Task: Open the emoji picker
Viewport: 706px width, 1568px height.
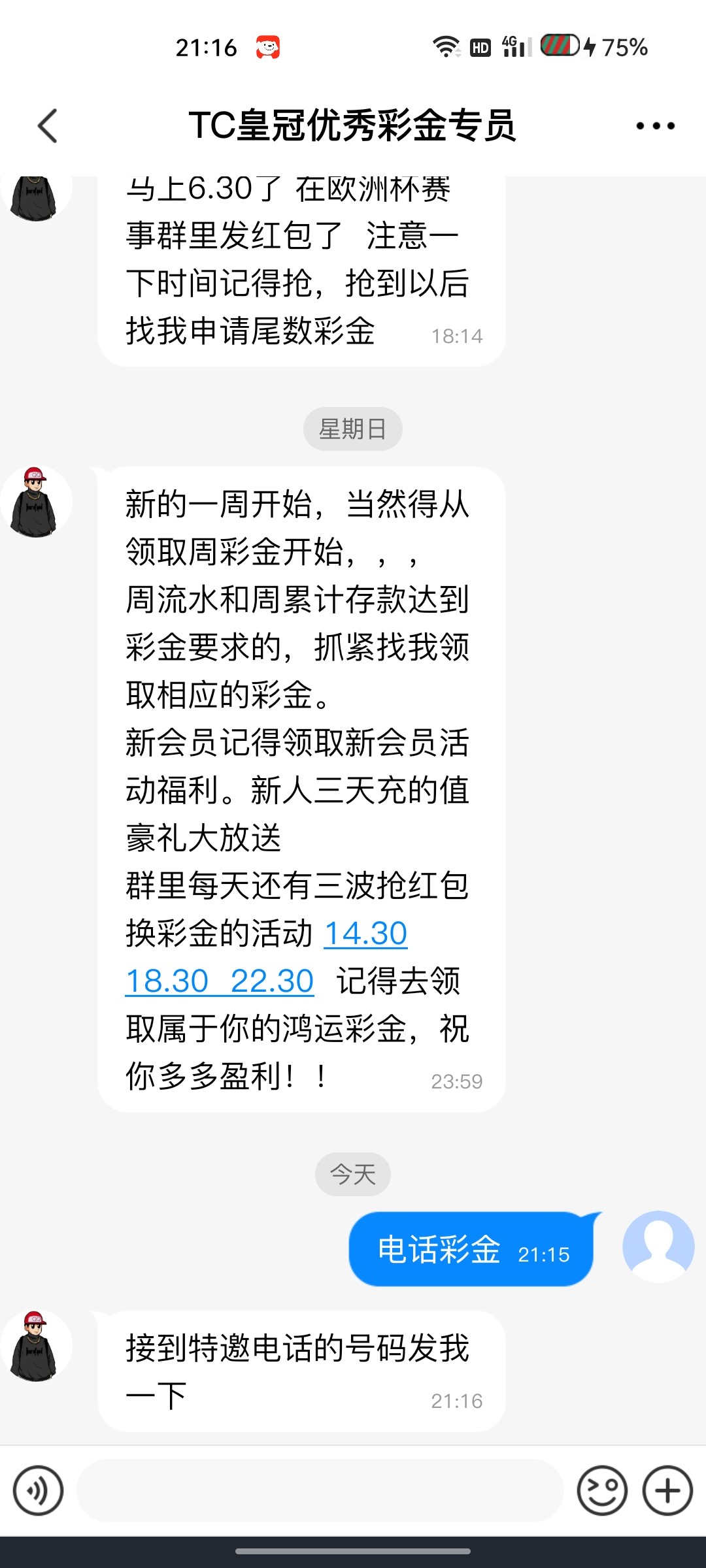Action: click(x=602, y=1491)
